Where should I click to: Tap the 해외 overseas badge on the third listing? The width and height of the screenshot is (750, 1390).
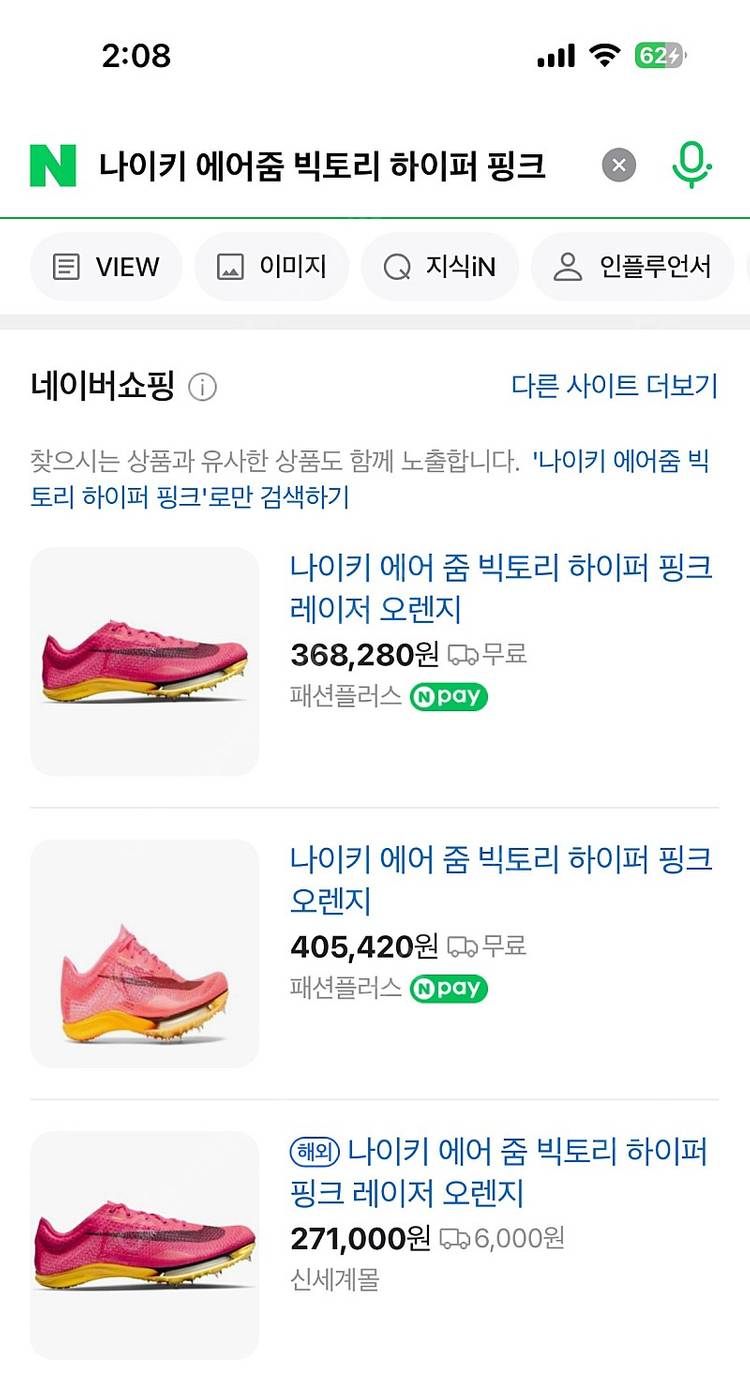(313, 1152)
